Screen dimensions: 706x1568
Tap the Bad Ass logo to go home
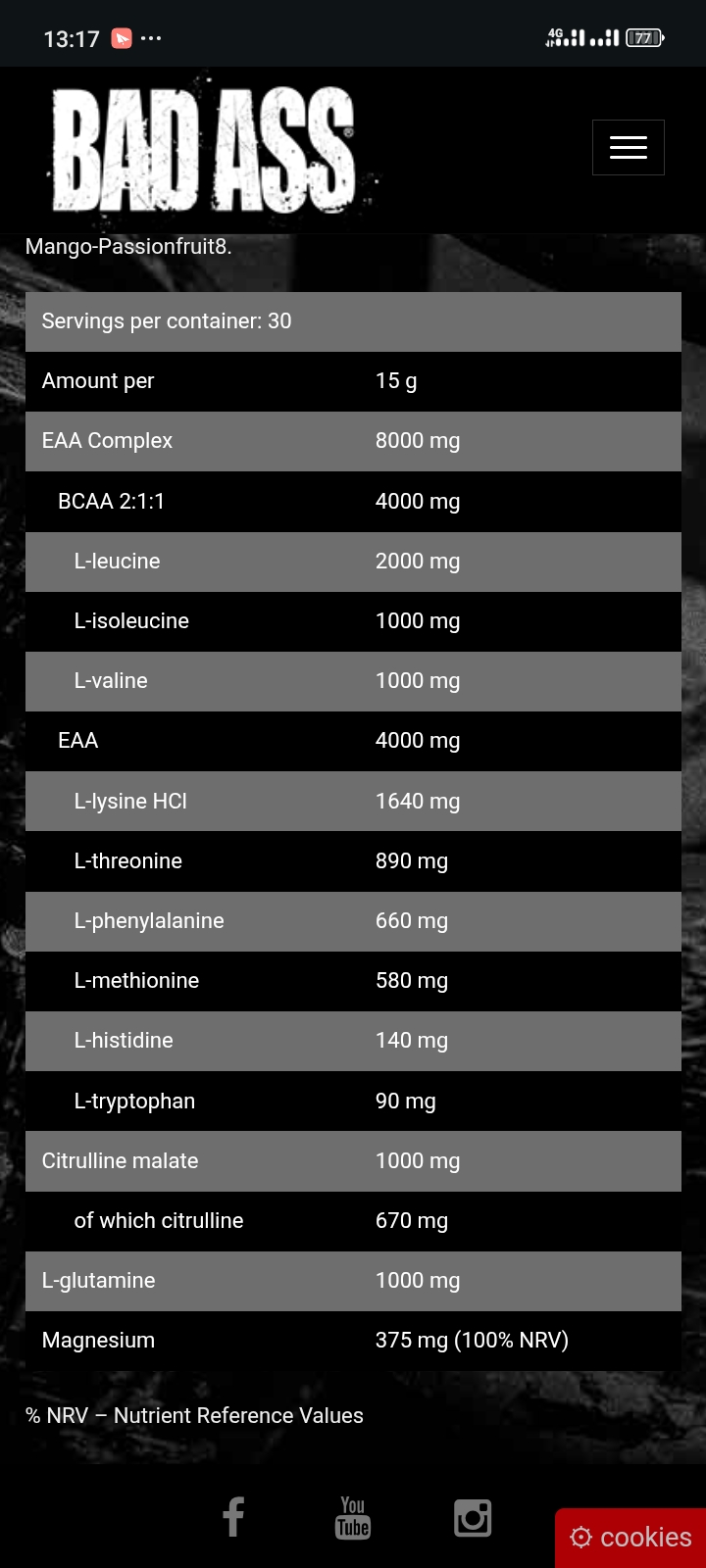coord(204,150)
